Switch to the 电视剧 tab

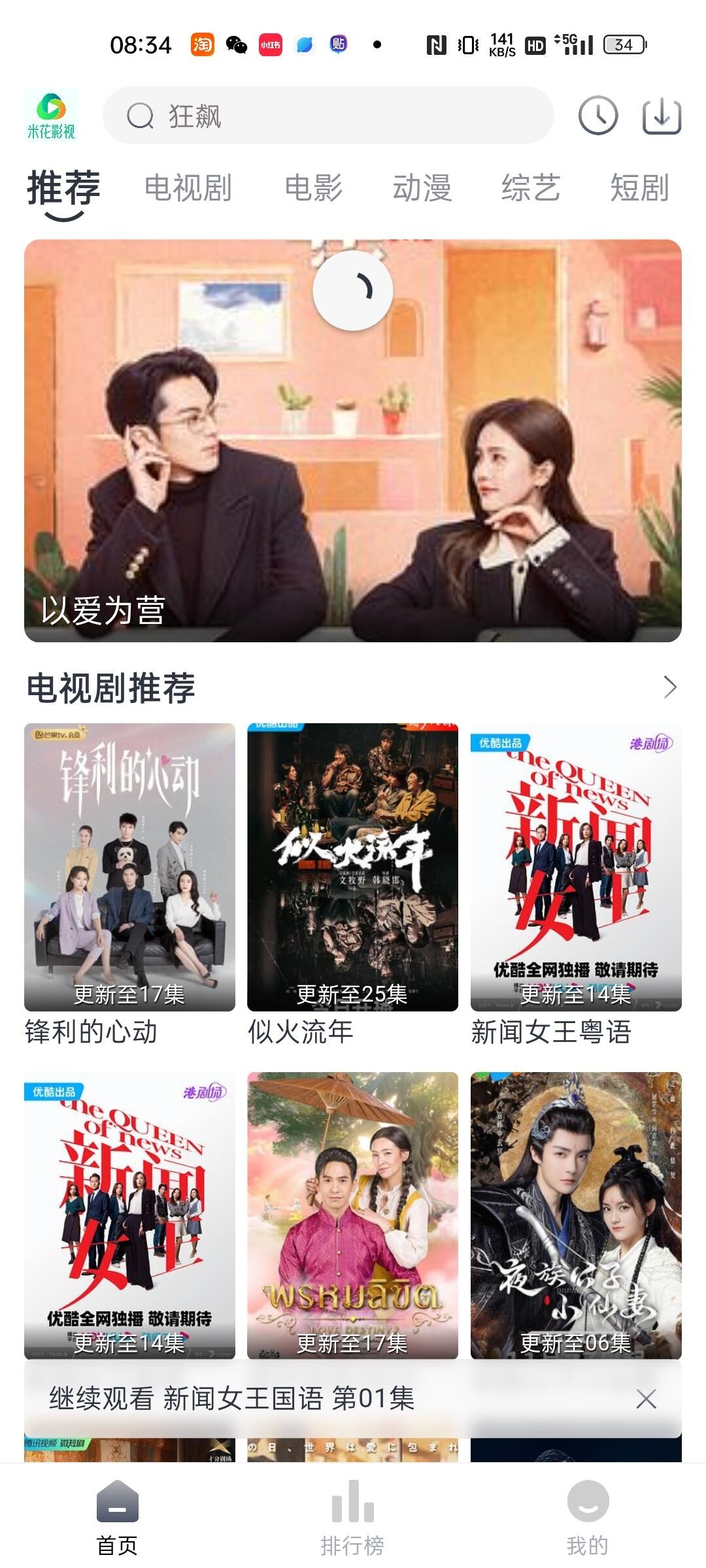tap(188, 188)
